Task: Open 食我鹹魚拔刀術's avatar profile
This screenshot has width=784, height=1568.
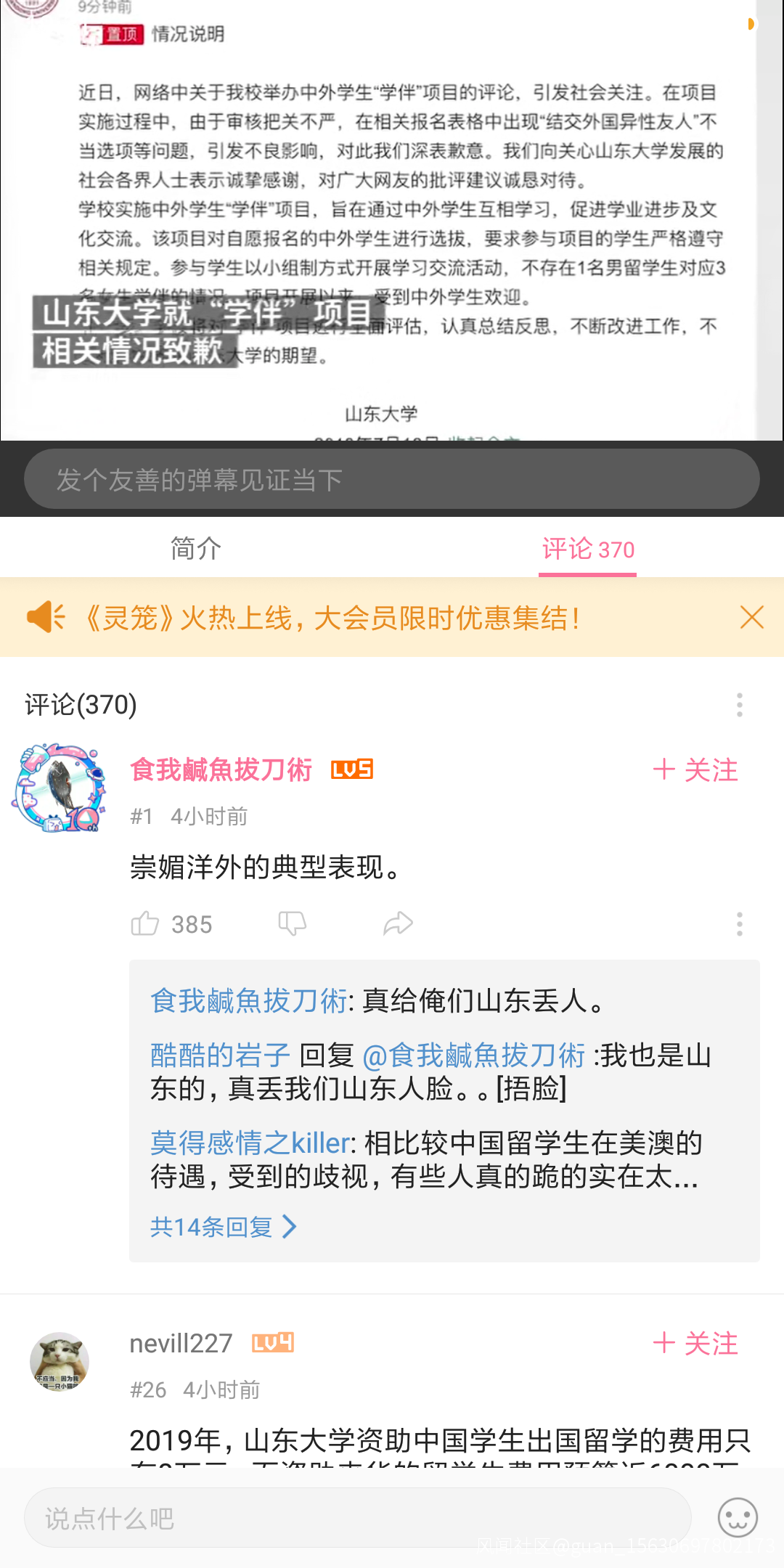Action: click(60, 788)
